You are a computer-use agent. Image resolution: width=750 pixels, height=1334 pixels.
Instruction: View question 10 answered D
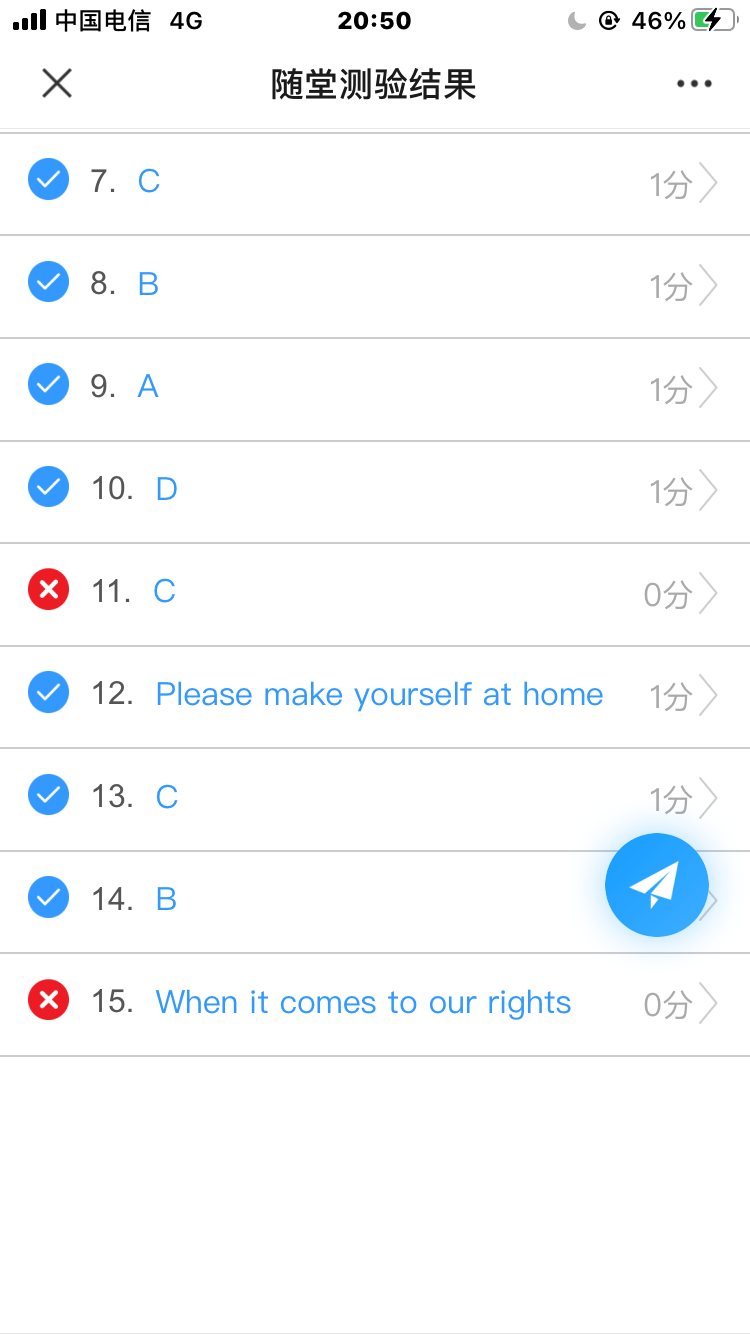375,492
